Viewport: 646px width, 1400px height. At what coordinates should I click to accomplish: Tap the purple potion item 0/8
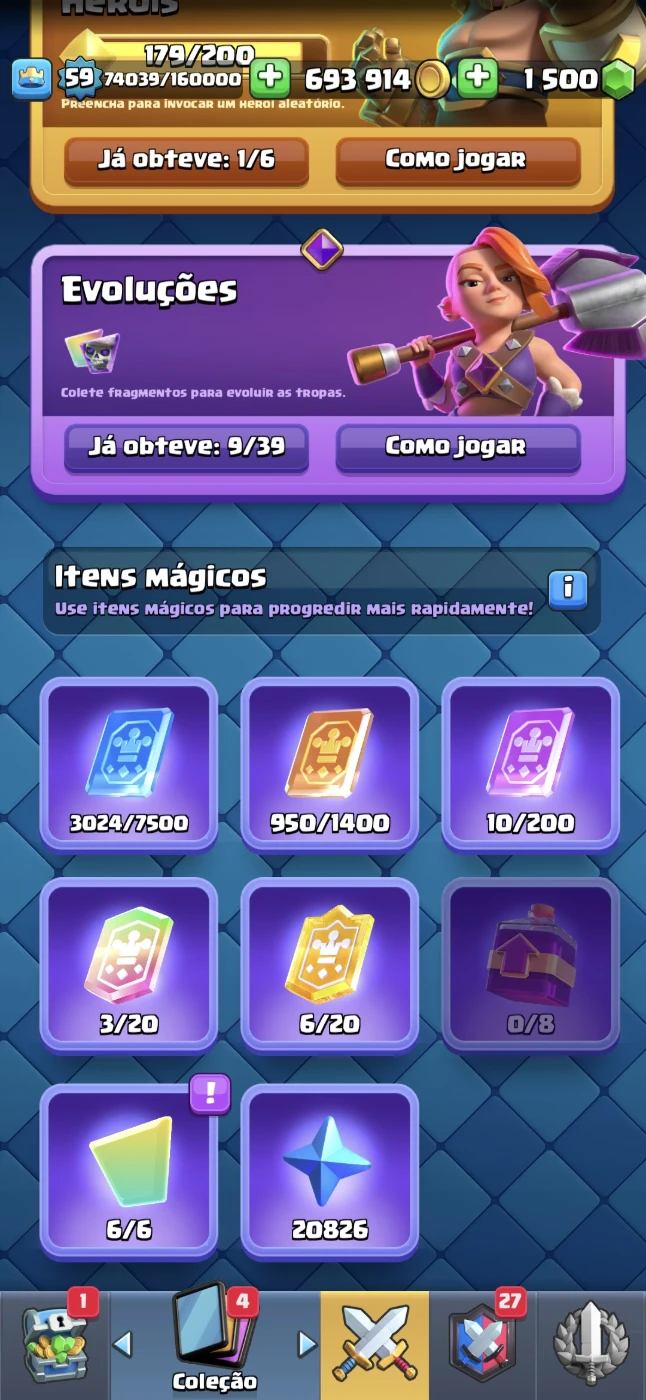530,964
